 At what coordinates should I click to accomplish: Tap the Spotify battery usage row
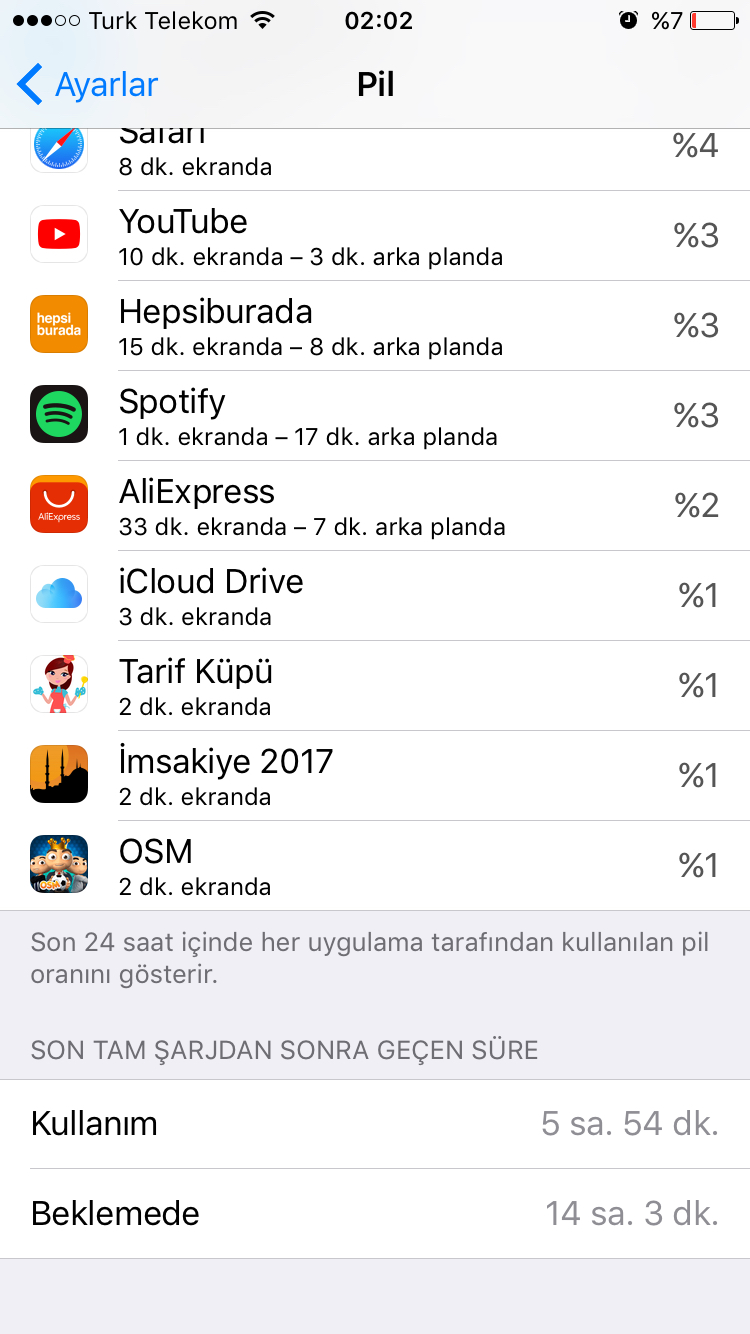[375, 416]
